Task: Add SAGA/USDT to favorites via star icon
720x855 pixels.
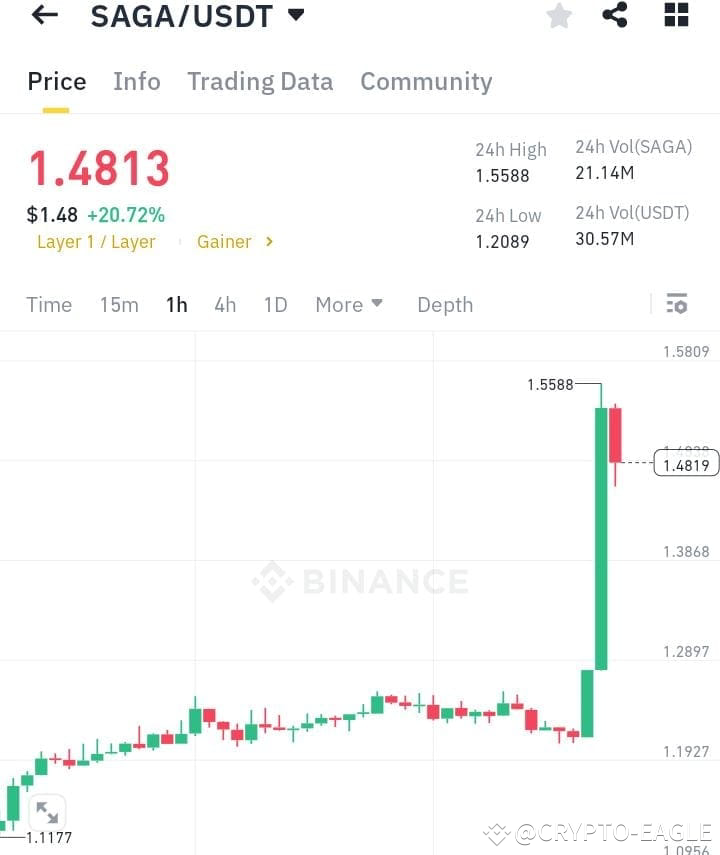Action: (x=558, y=15)
